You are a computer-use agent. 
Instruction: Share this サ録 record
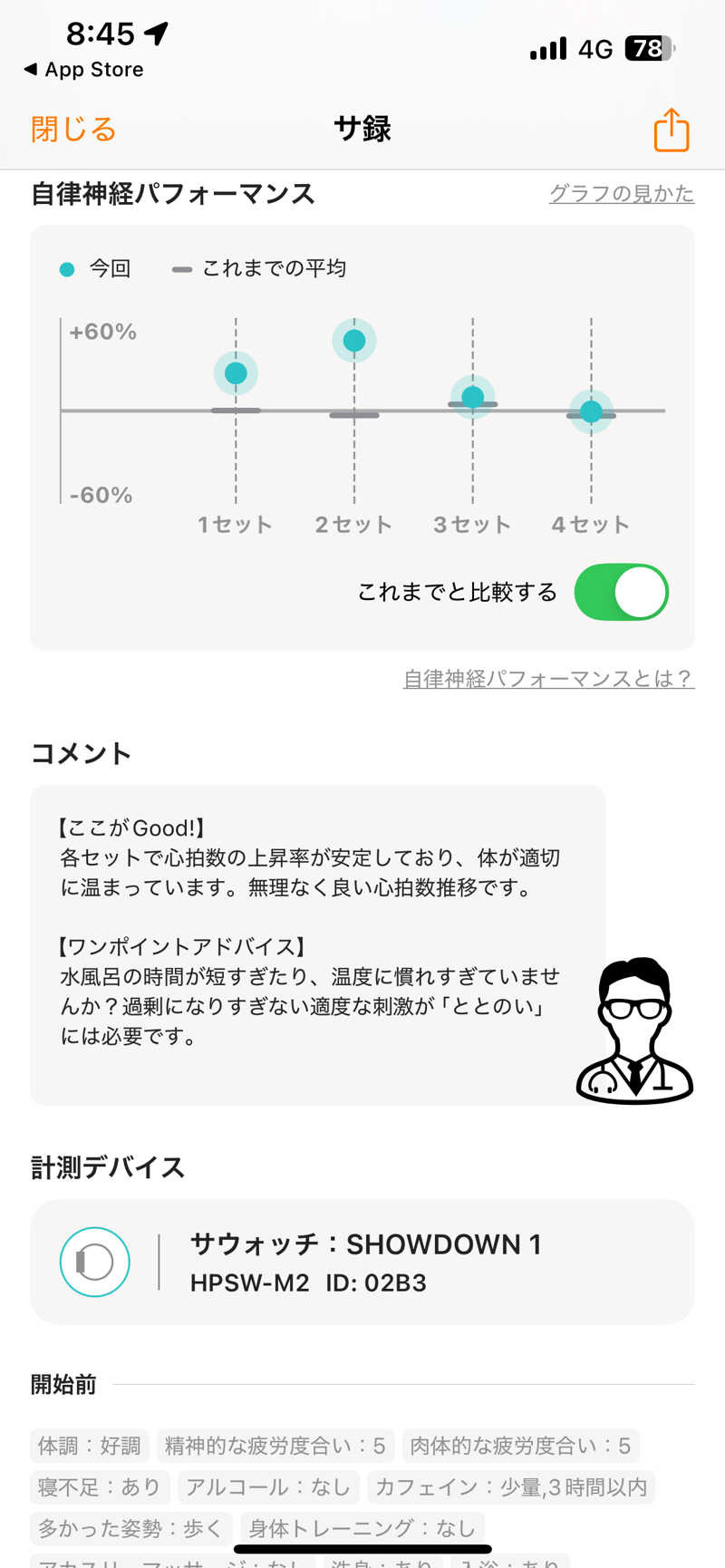[x=671, y=130]
